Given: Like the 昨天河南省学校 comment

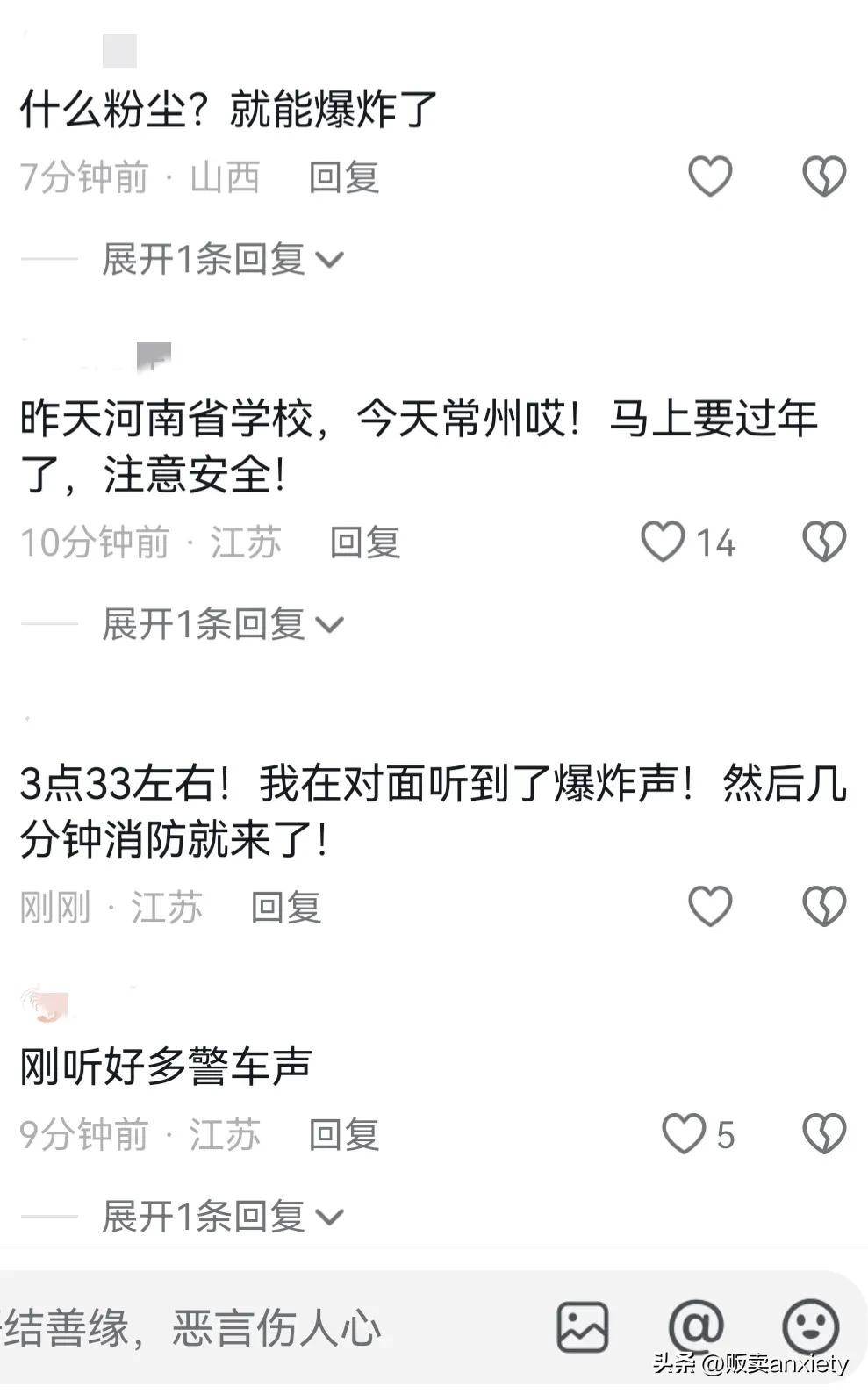Looking at the screenshot, I should [663, 542].
